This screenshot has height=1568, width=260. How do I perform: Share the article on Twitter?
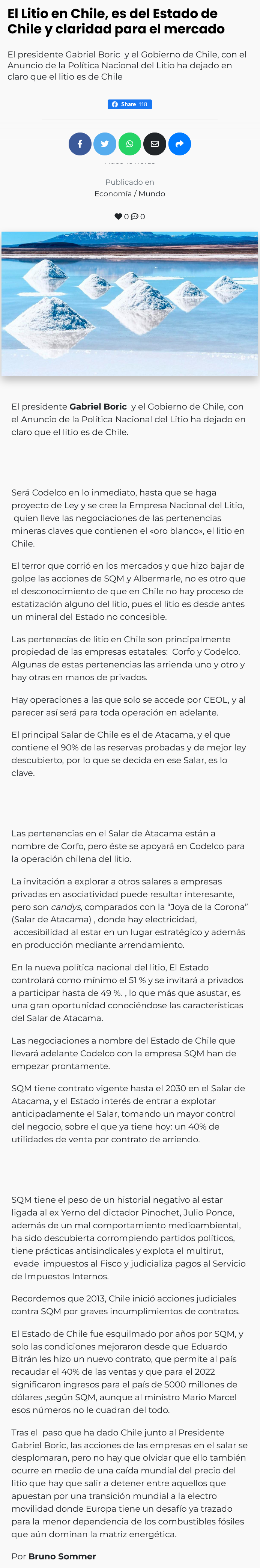point(105,144)
